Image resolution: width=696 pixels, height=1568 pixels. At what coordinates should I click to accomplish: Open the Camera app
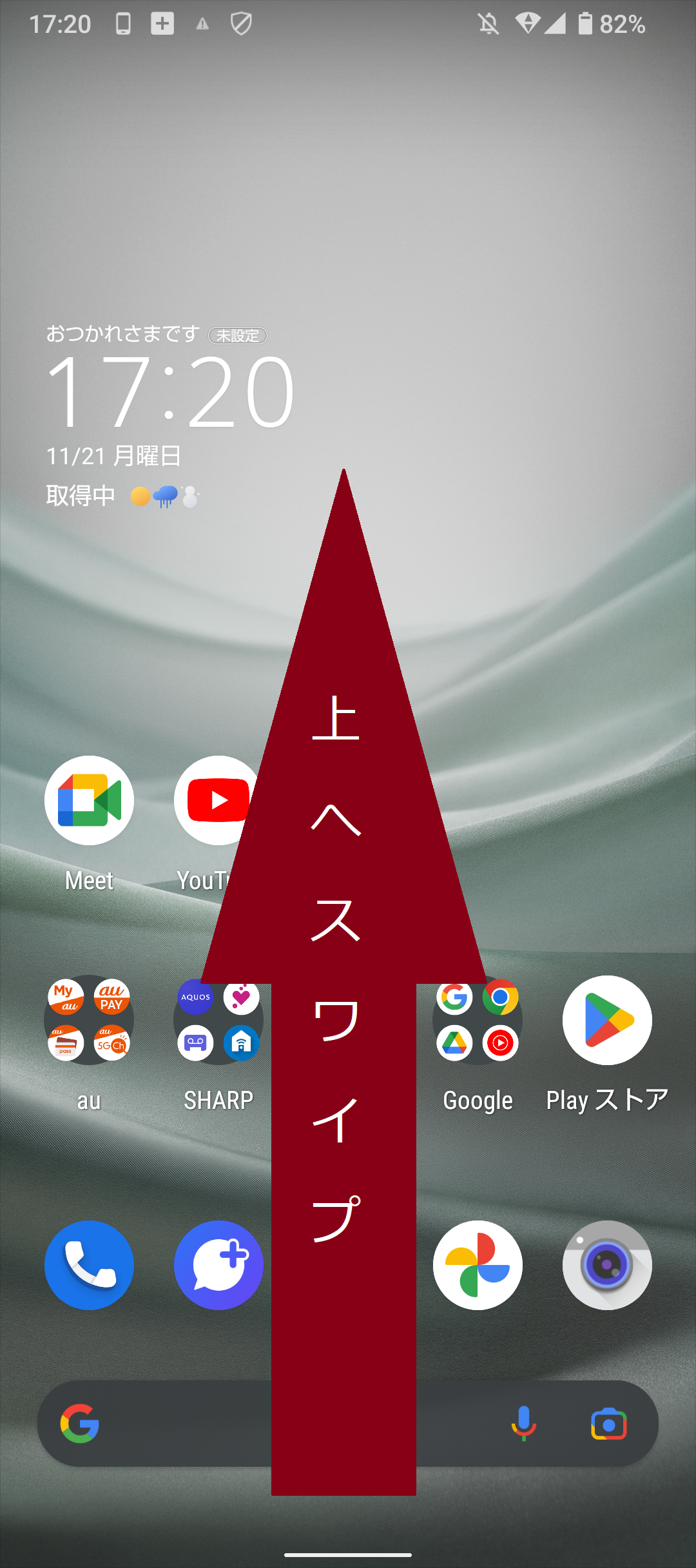click(x=606, y=1266)
